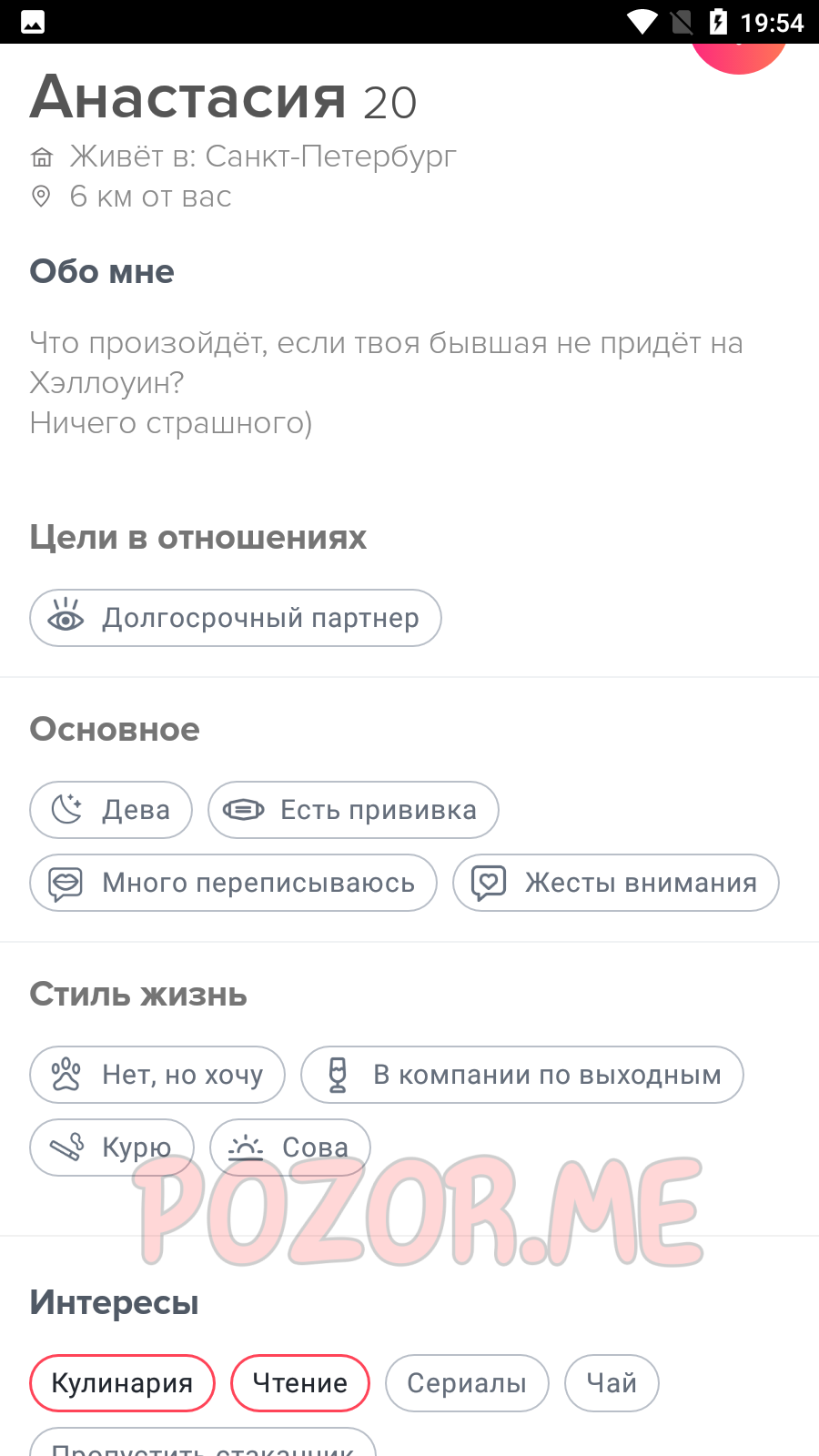
Task: Tap the Есть прививка chip
Action: tap(353, 810)
